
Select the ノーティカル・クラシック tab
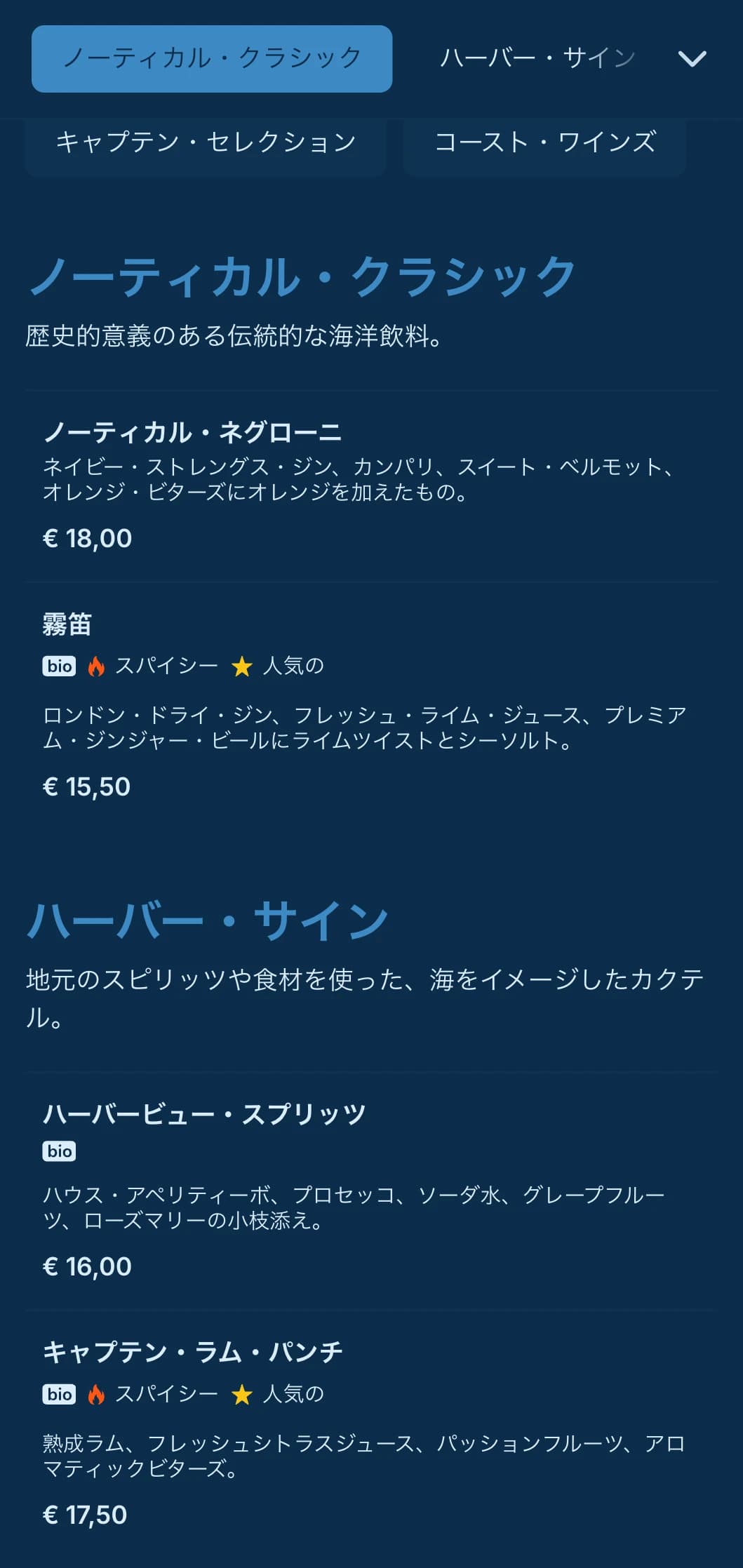(211, 58)
